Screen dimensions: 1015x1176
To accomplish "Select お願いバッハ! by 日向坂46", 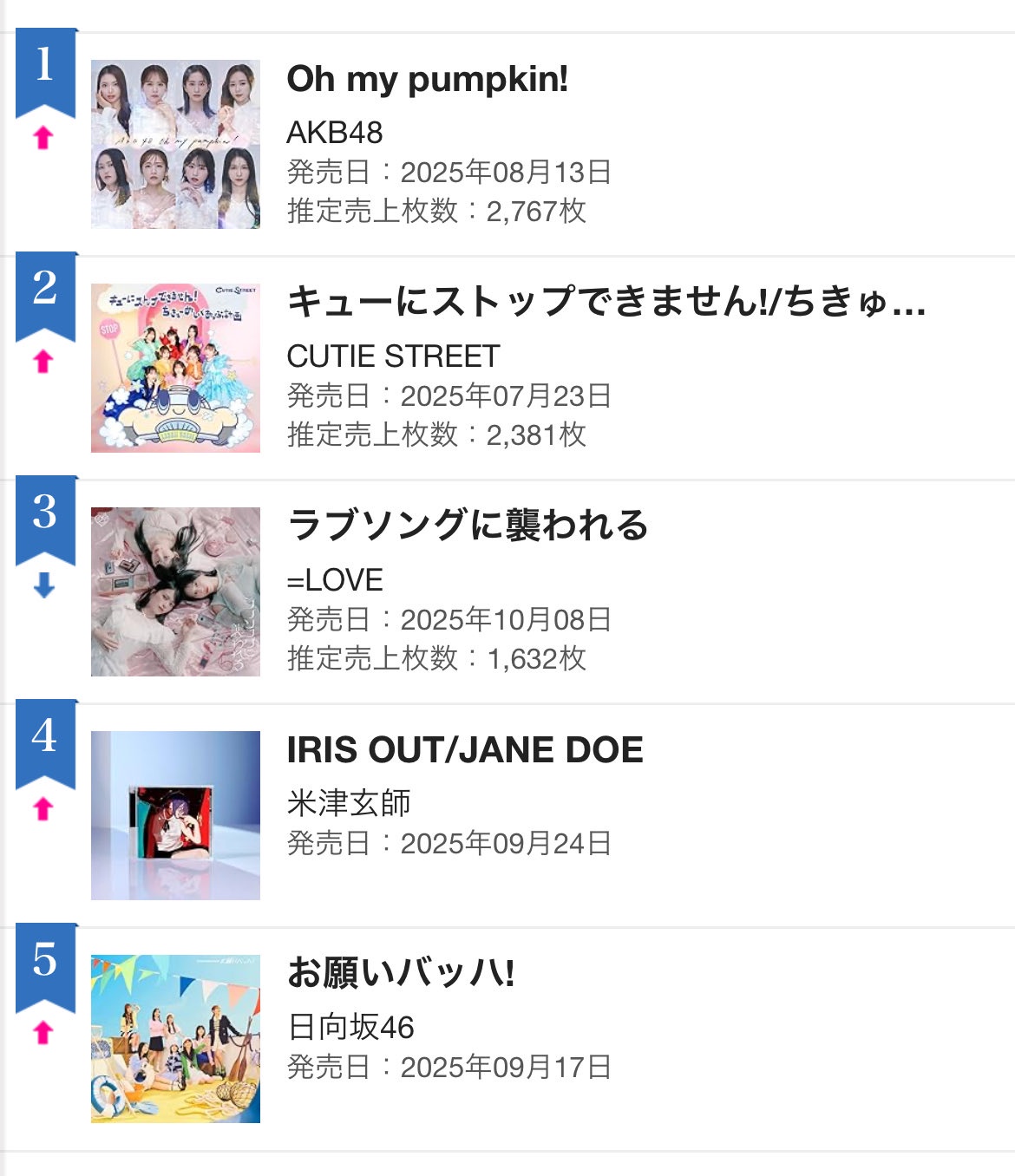I will tap(401, 973).
